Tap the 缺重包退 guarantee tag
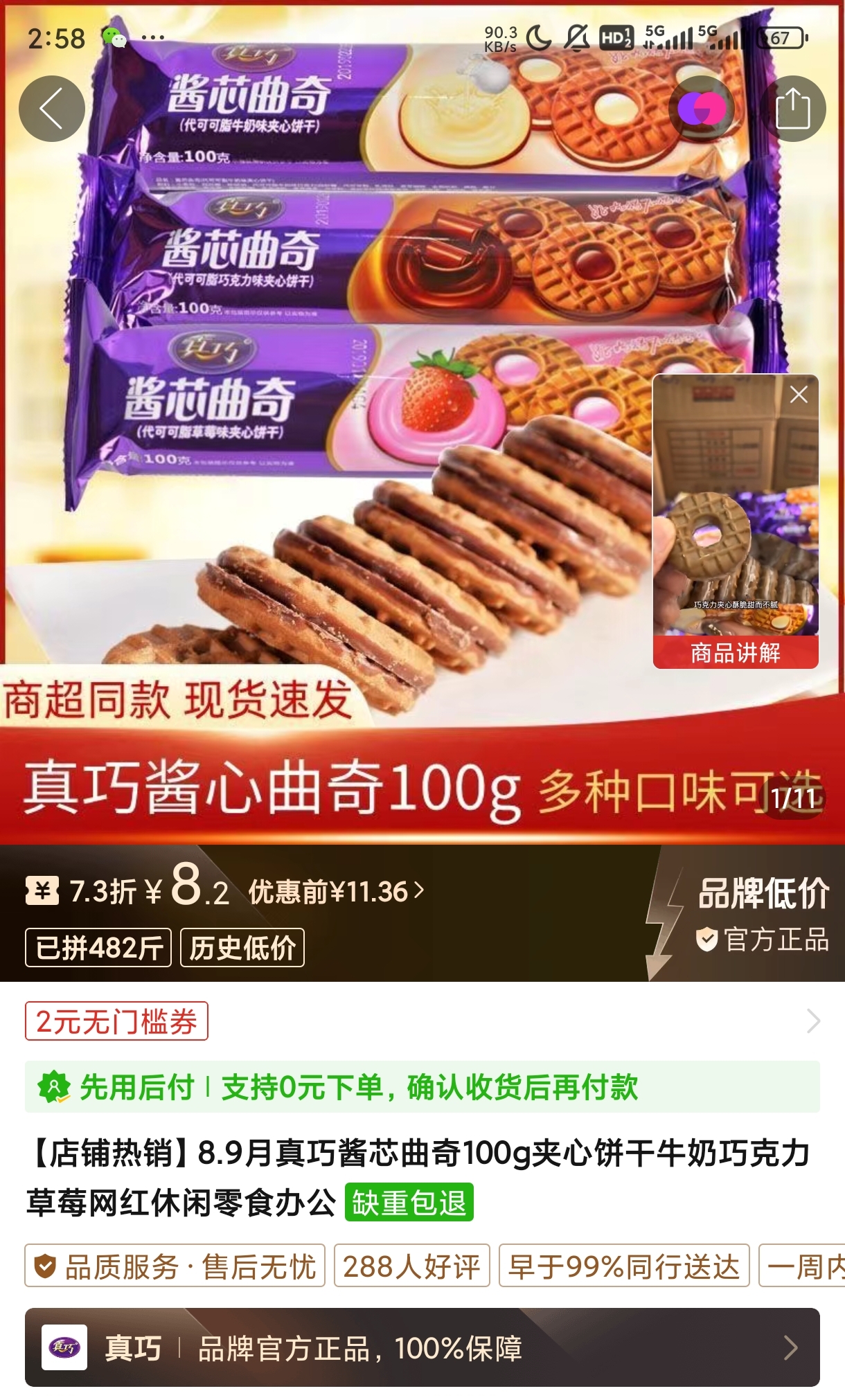845x1400 pixels. tap(409, 1203)
